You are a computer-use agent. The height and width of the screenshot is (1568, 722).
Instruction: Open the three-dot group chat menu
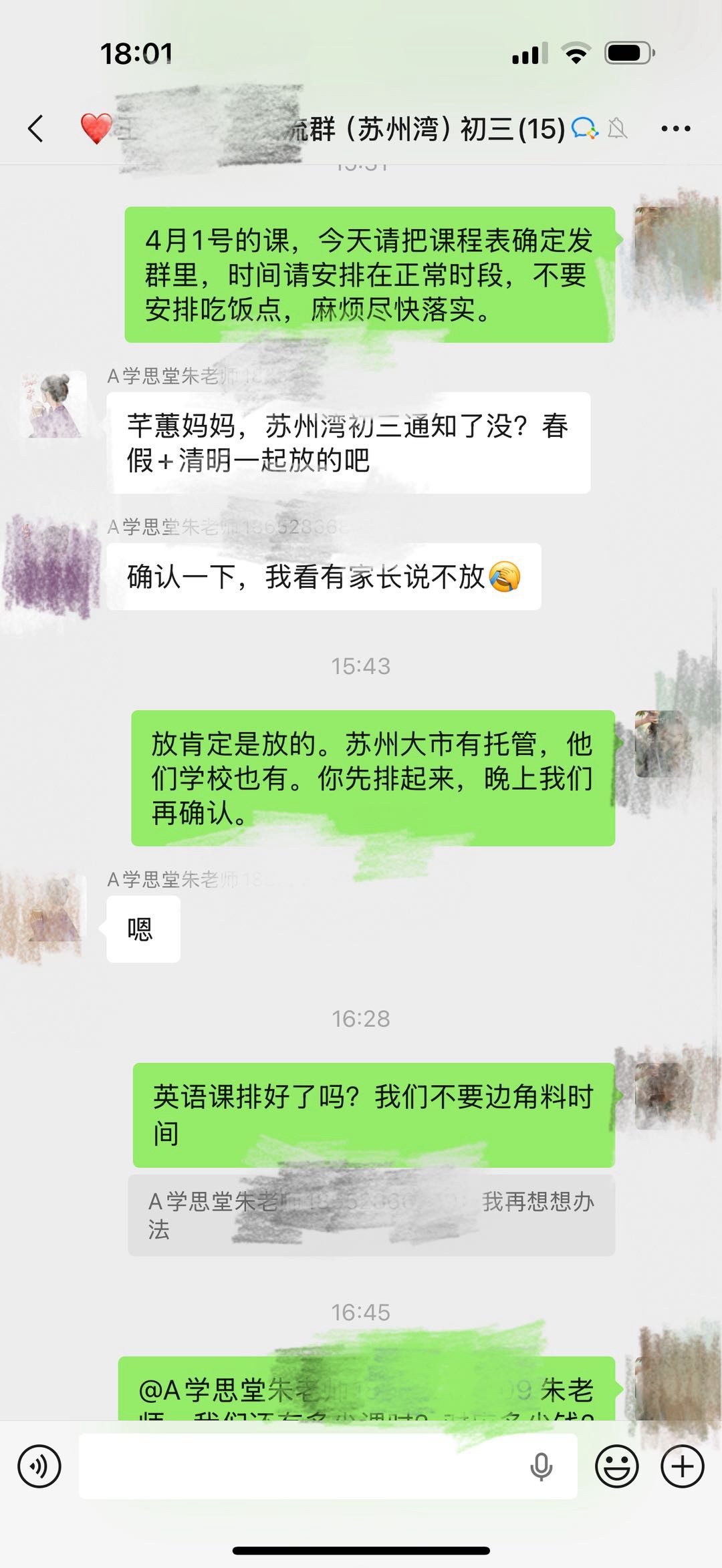click(675, 128)
